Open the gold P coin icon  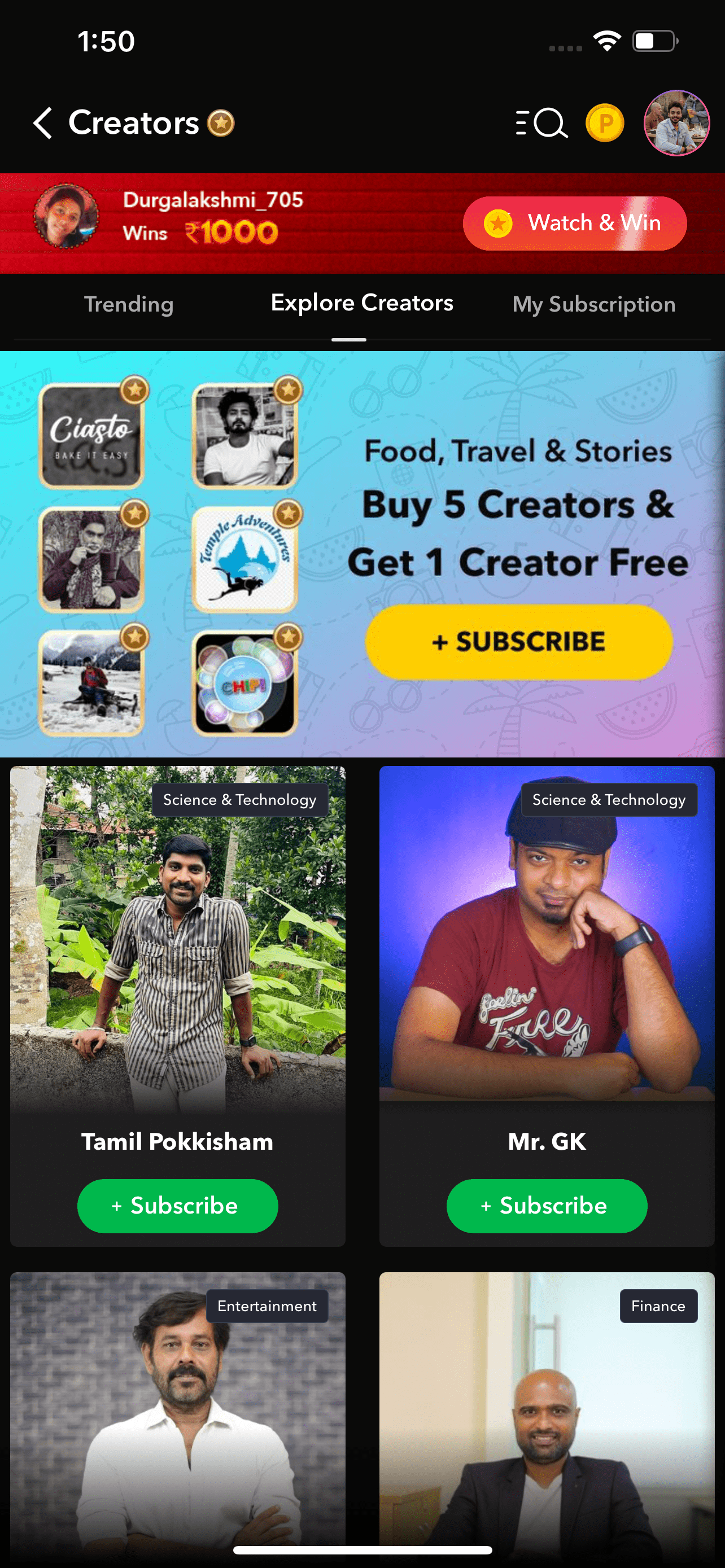[604, 123]
